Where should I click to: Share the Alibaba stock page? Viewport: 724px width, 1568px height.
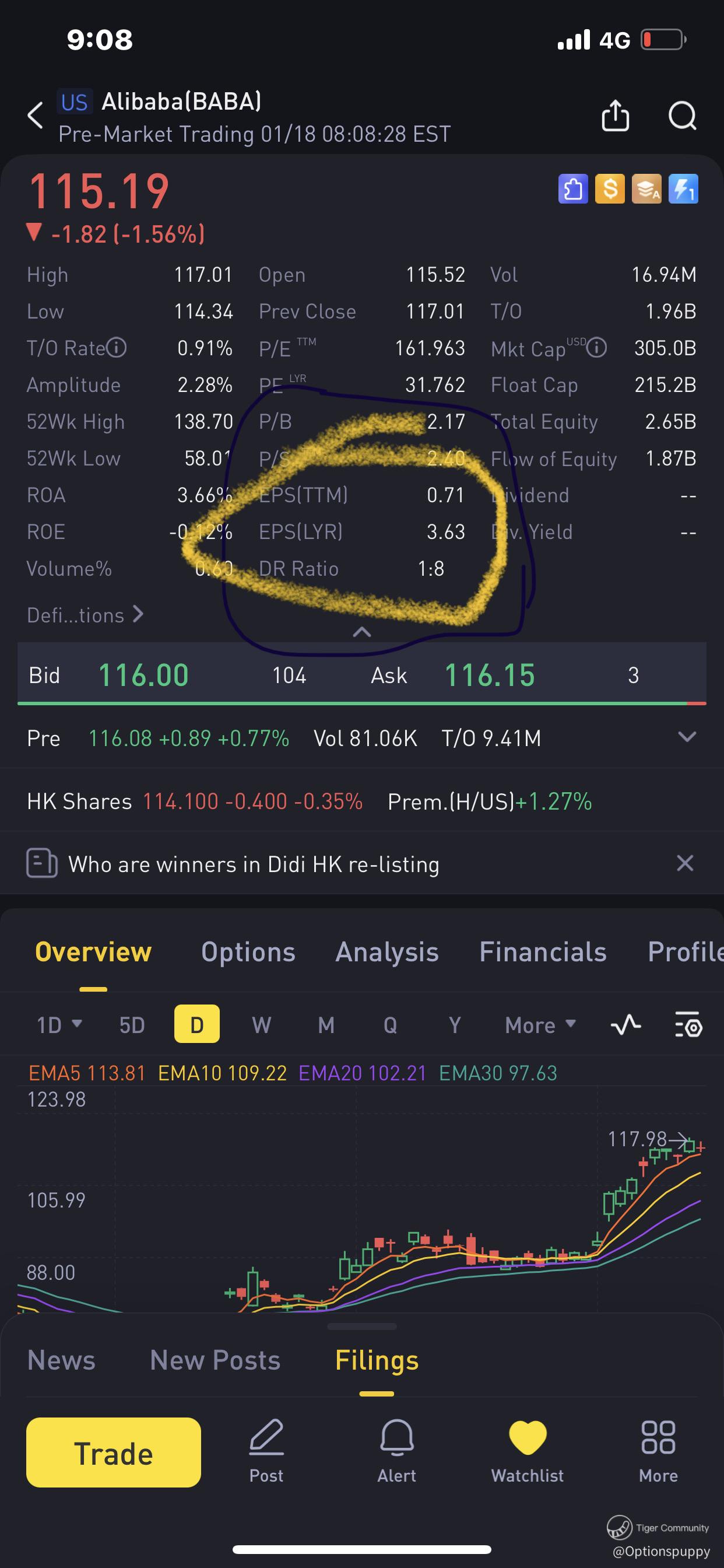tap(615, 115)
